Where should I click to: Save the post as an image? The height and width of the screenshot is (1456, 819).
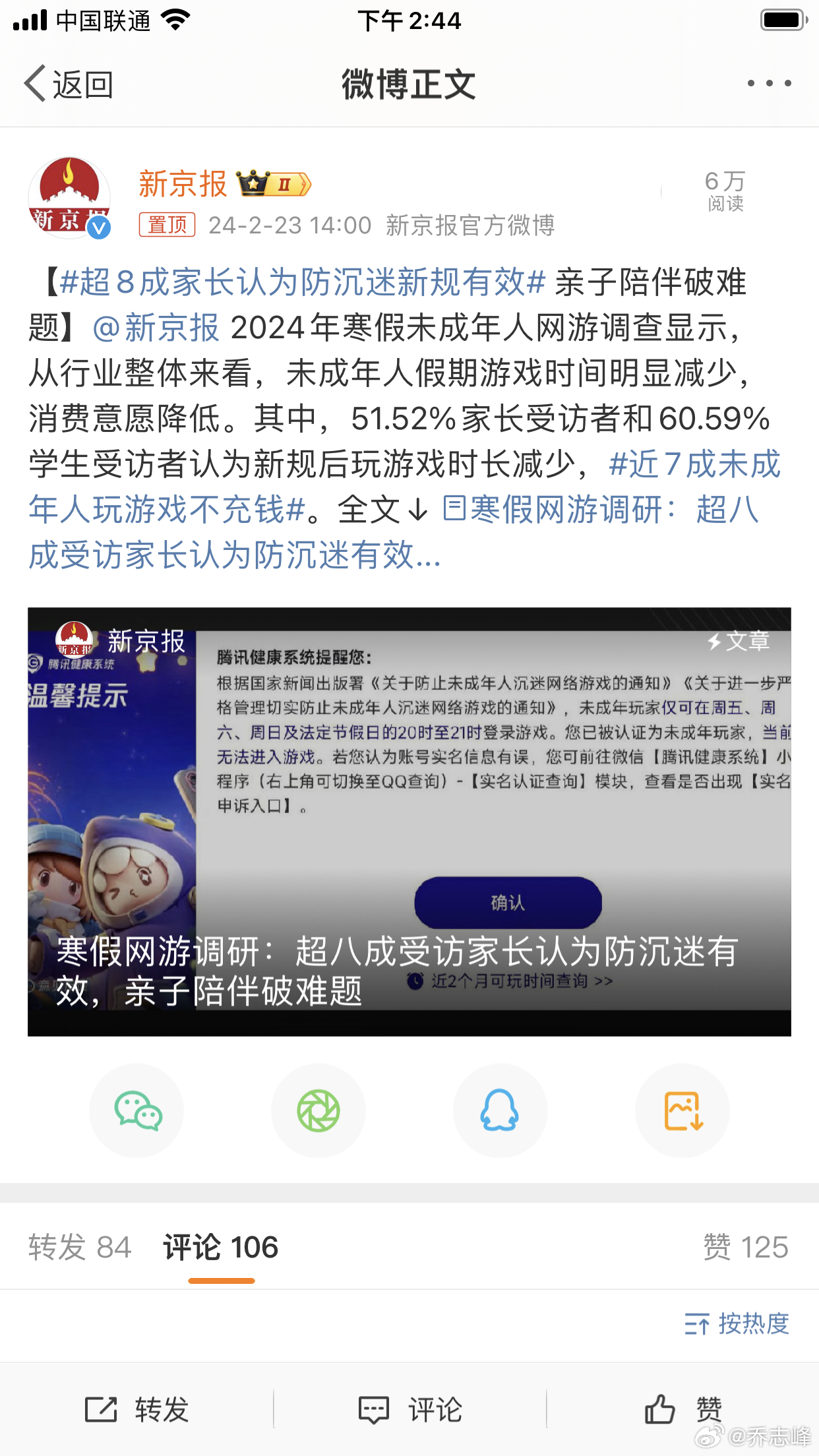[682, 1110]
